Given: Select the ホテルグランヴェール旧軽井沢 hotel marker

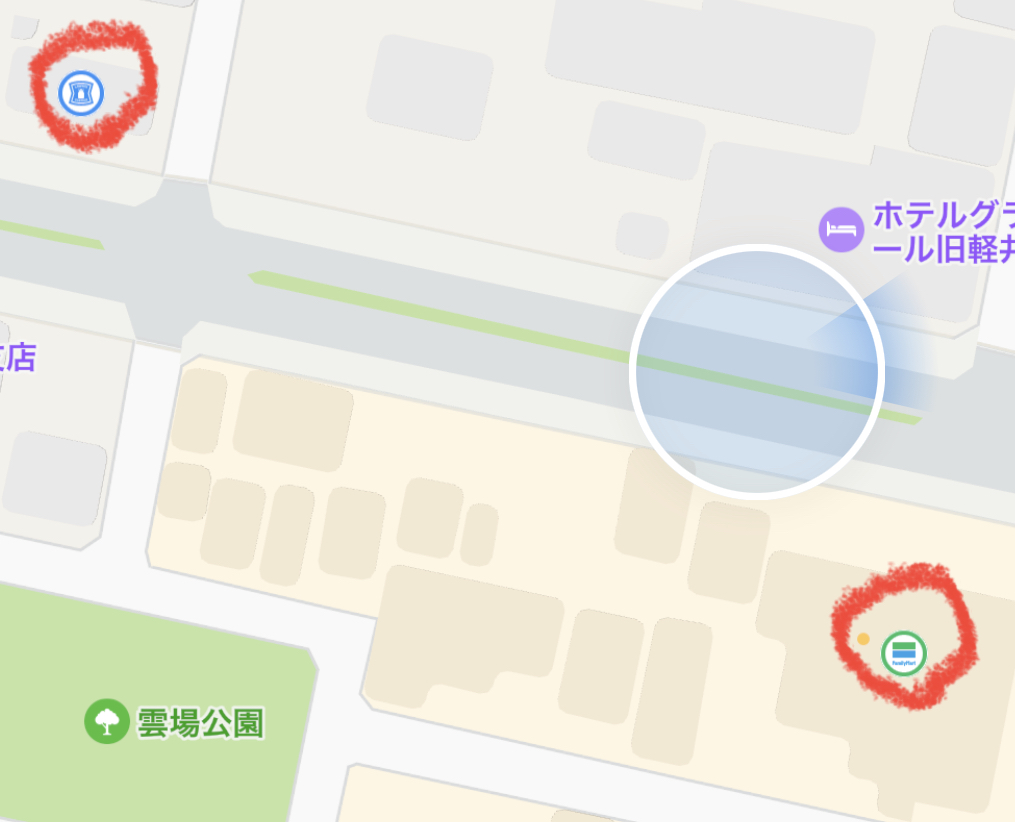Looking at the screenshot, I should pos(840,229).
